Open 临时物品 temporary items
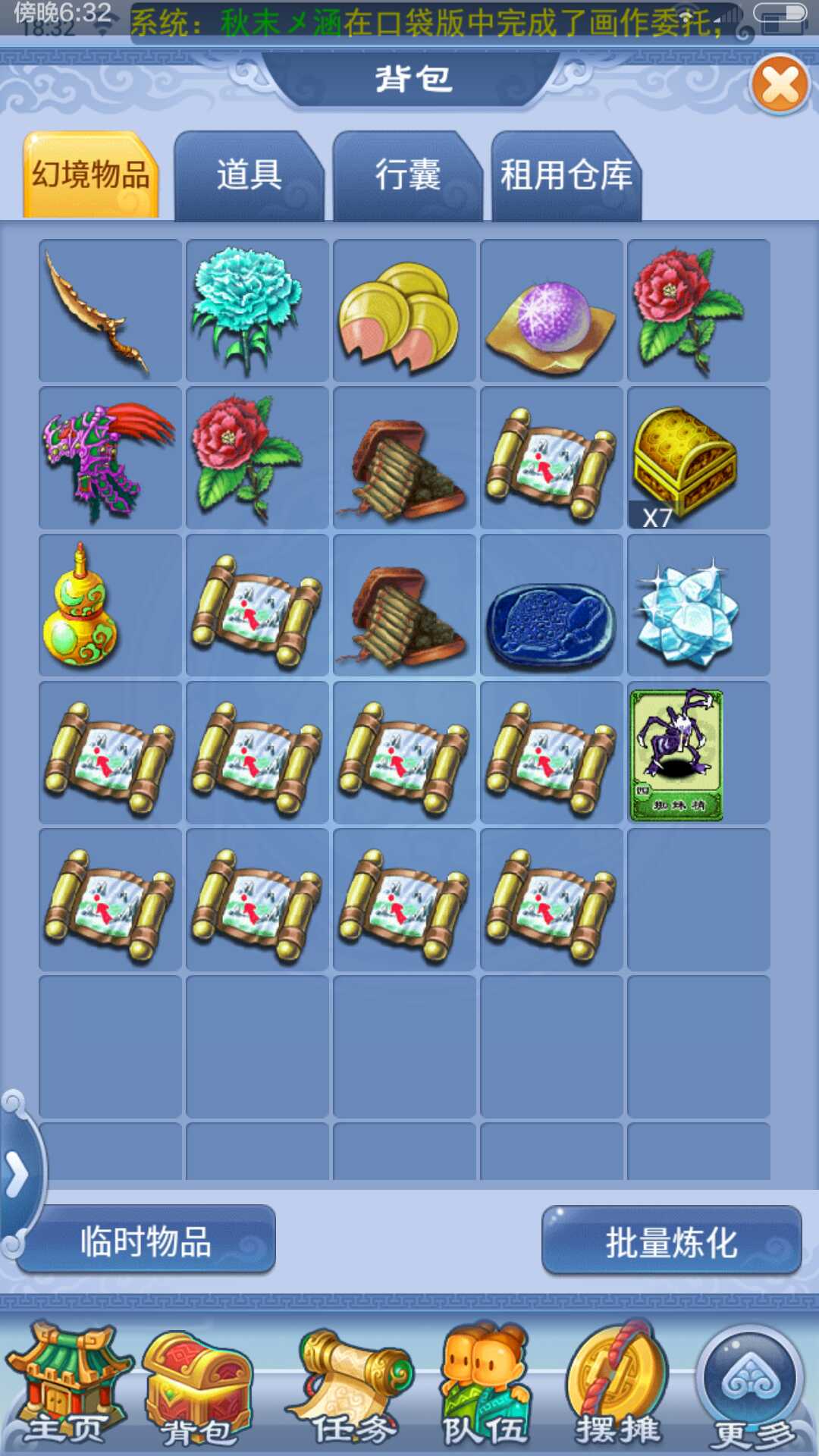Screen dimensions: 819x1456 pos(146,1241)
